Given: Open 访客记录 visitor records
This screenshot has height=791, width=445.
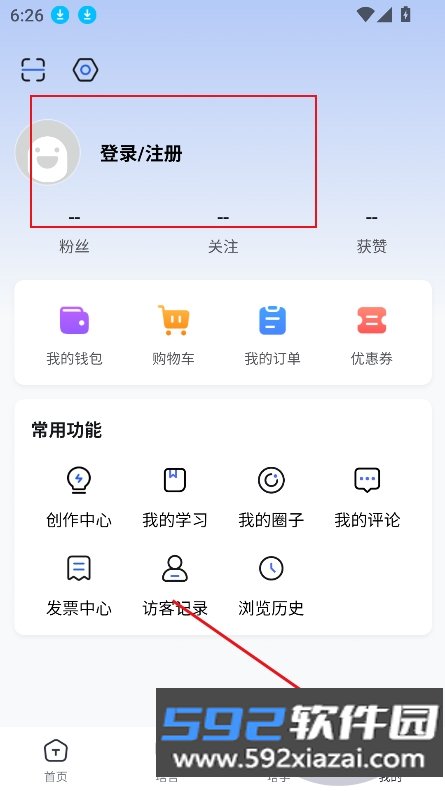Looking at the screenshot, I should (x=175, y=586).
